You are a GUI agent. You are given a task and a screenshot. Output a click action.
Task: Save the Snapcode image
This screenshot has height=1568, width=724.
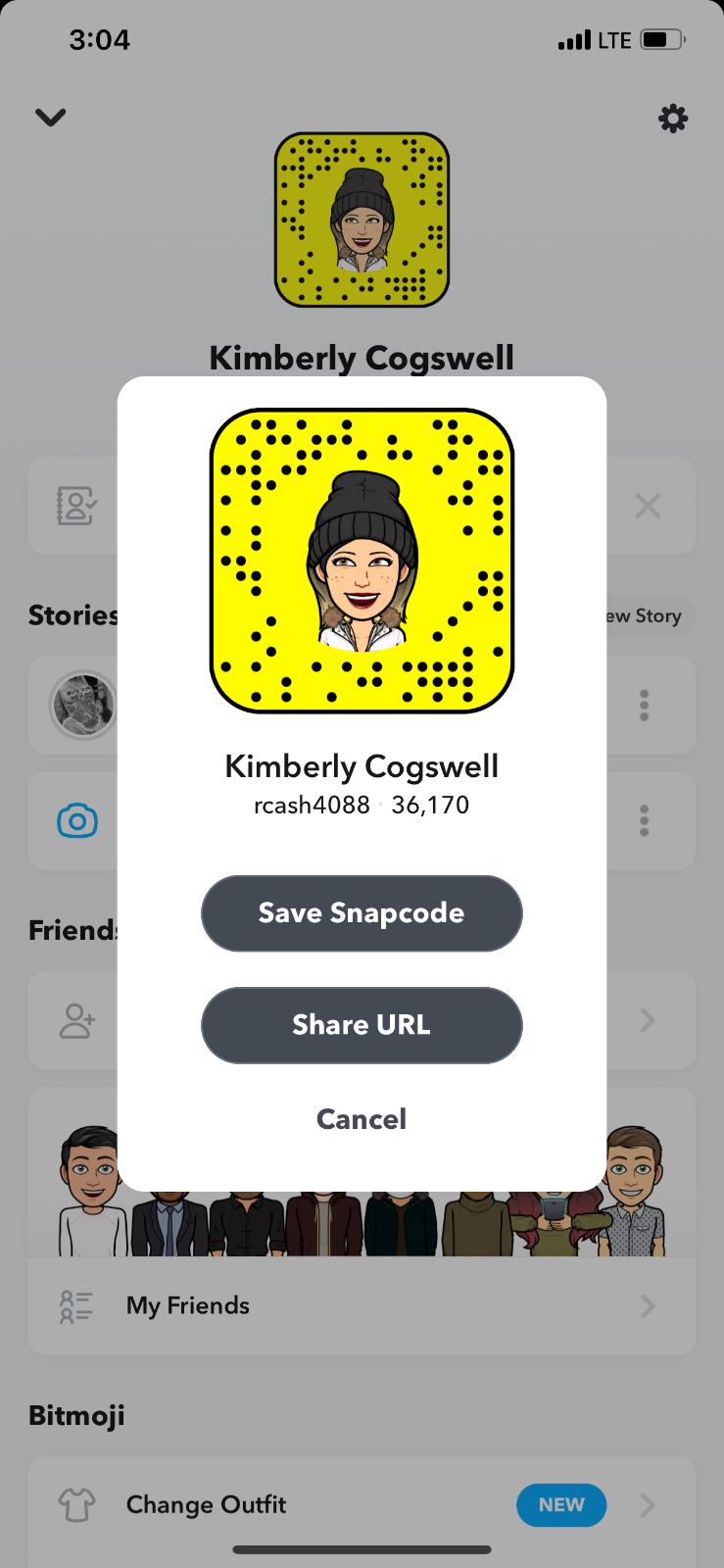tap(362, 913)
